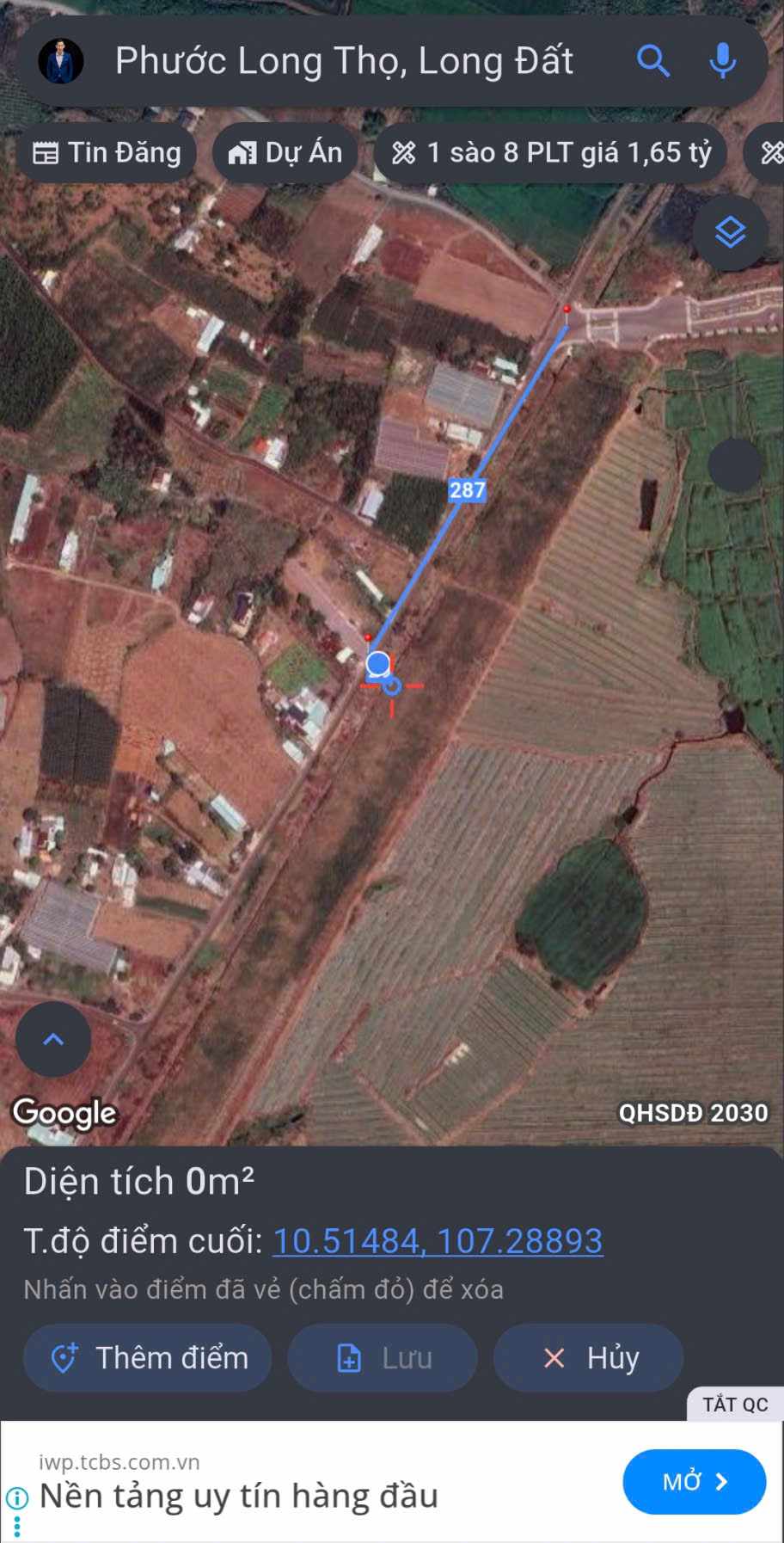Tap Thêm điểm to add a point
The height and width of the screenshot is (1543, 784).
[x=148, y=1358]
